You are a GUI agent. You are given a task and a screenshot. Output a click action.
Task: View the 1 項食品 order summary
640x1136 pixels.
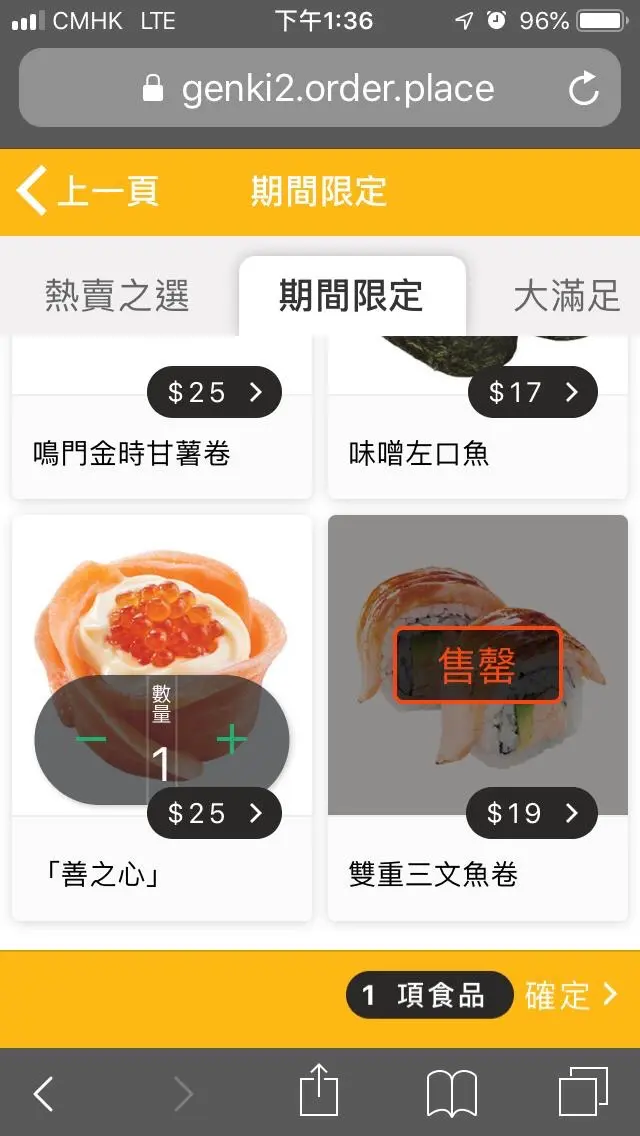(x=429, y=995)
